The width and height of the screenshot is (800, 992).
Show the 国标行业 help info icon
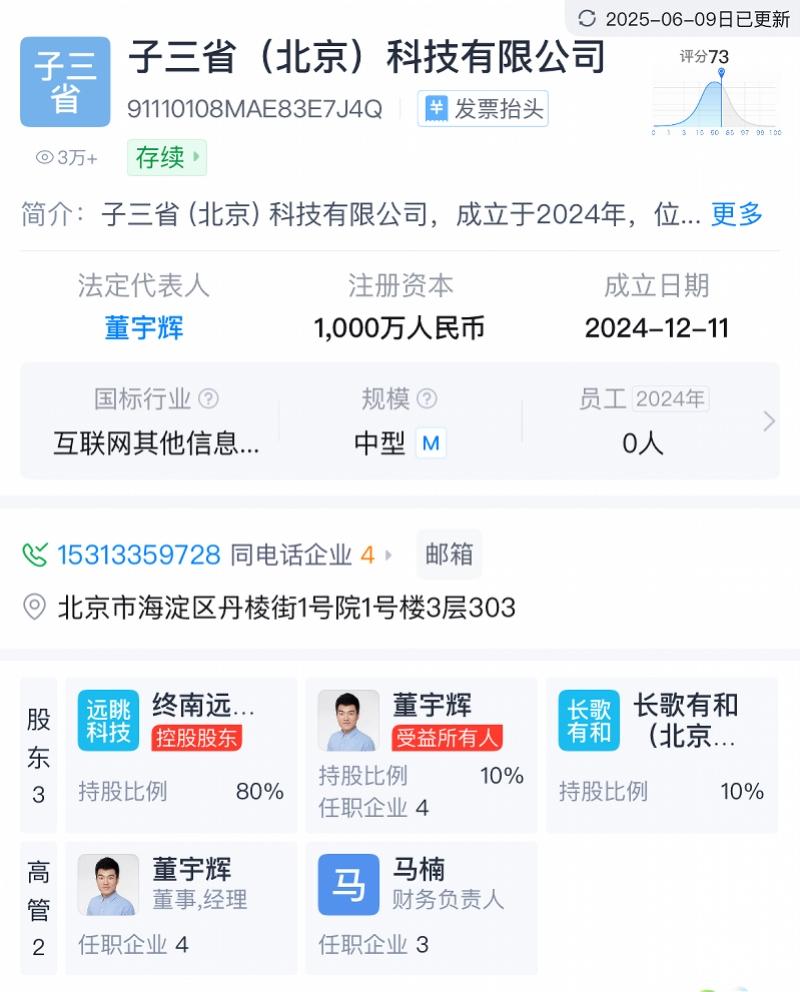209,399
